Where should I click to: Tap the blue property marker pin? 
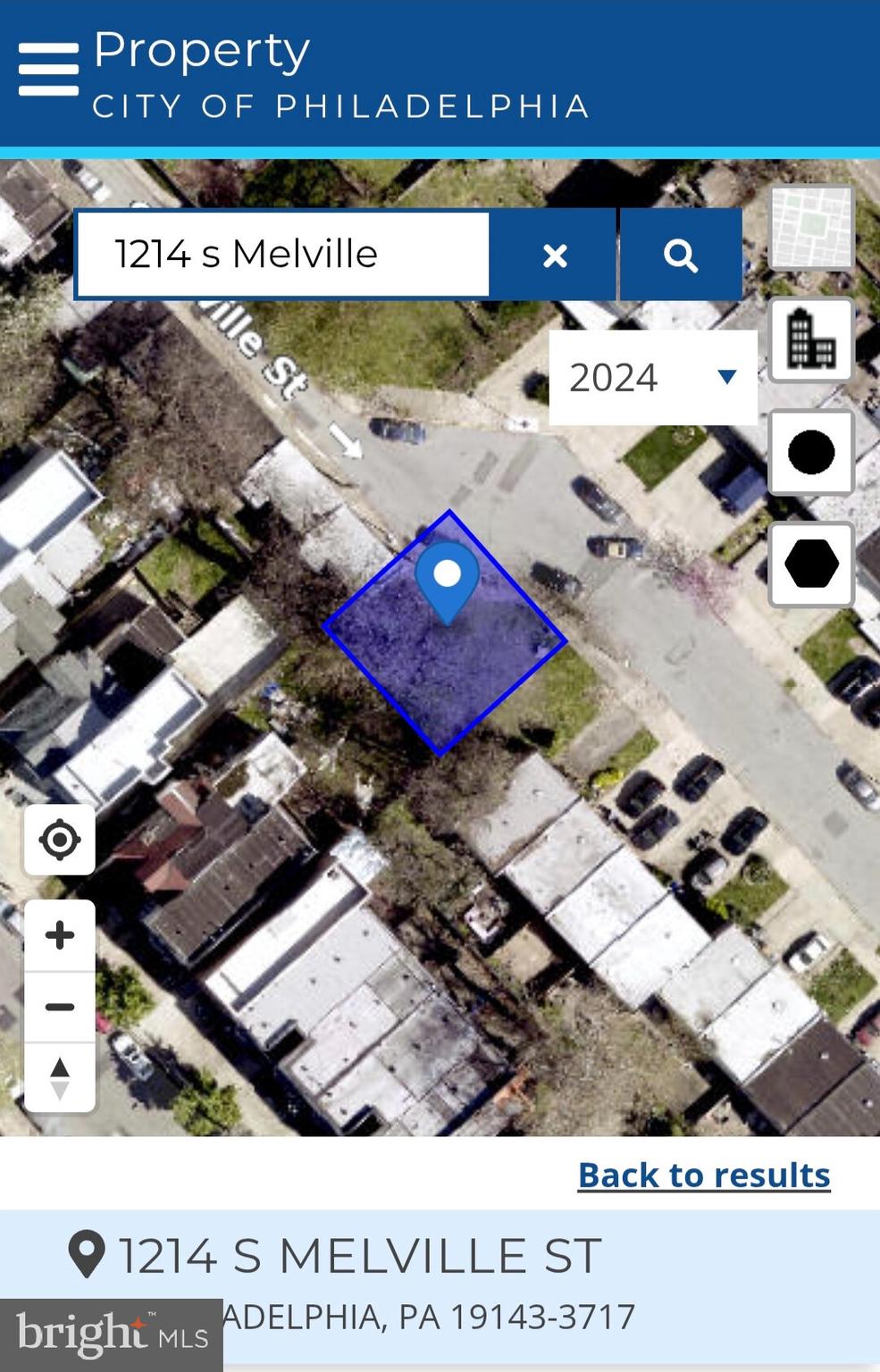(x=448, y=581)
